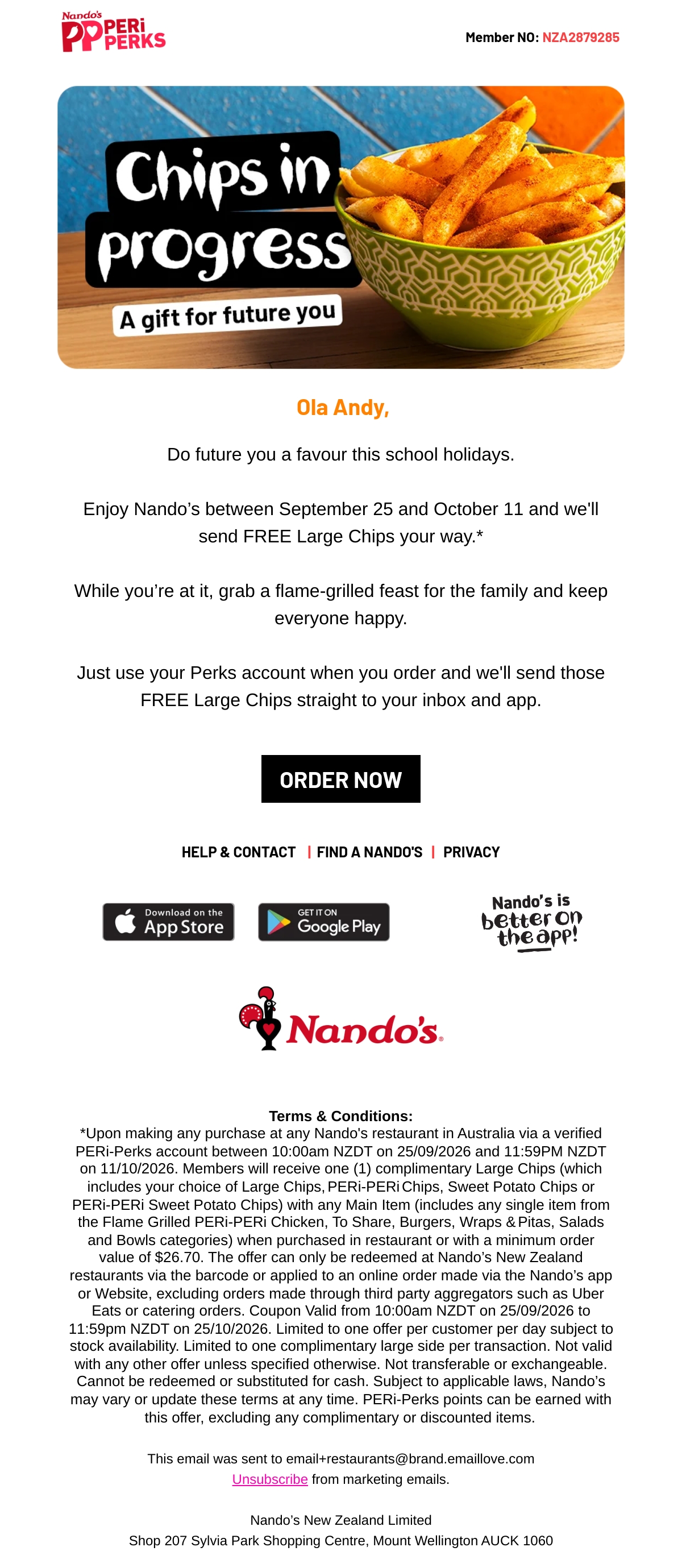Unsubscribe from marketing emails
682x1568 pixels.
[269, 1479]
